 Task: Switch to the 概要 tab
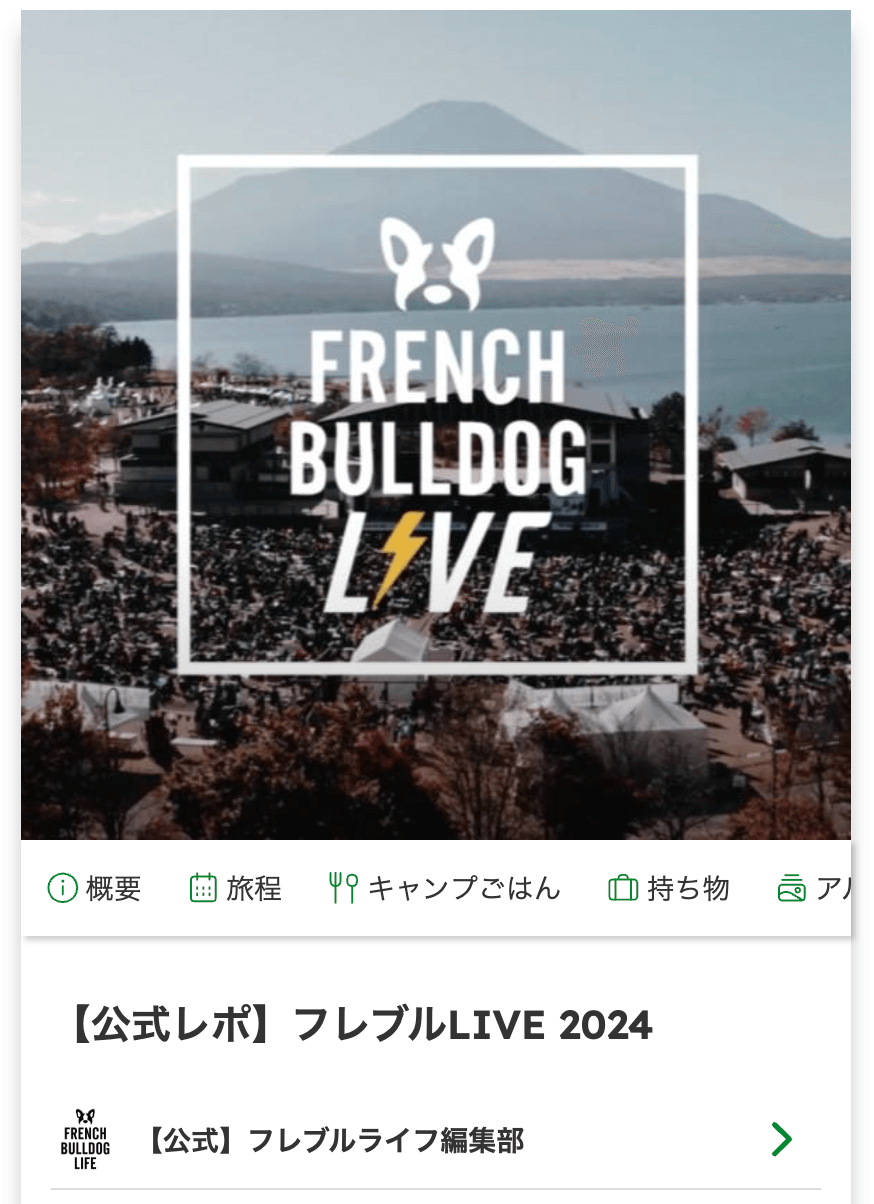tap(95, 888)
